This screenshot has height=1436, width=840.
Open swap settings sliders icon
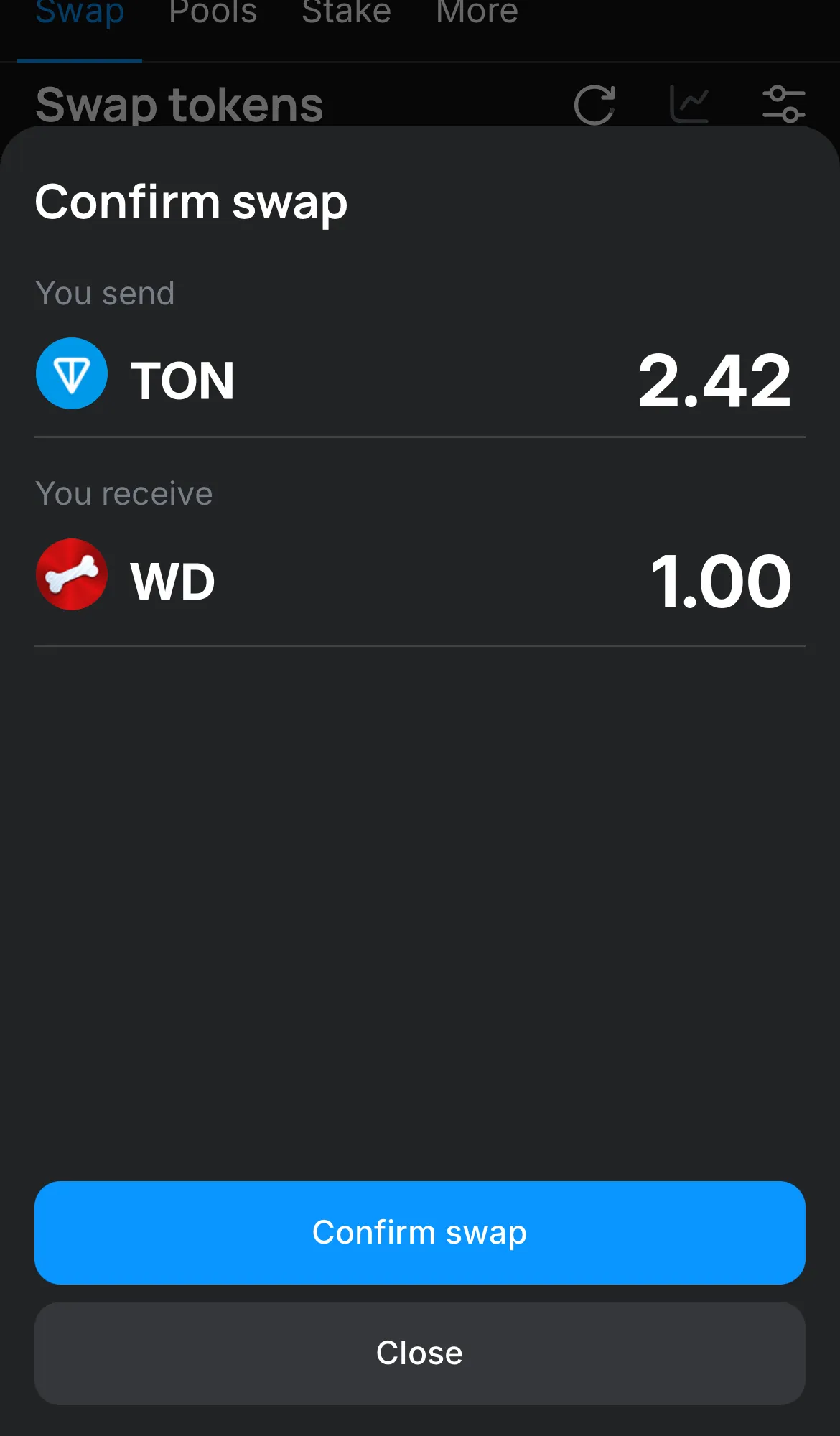[x=785, y=103]
